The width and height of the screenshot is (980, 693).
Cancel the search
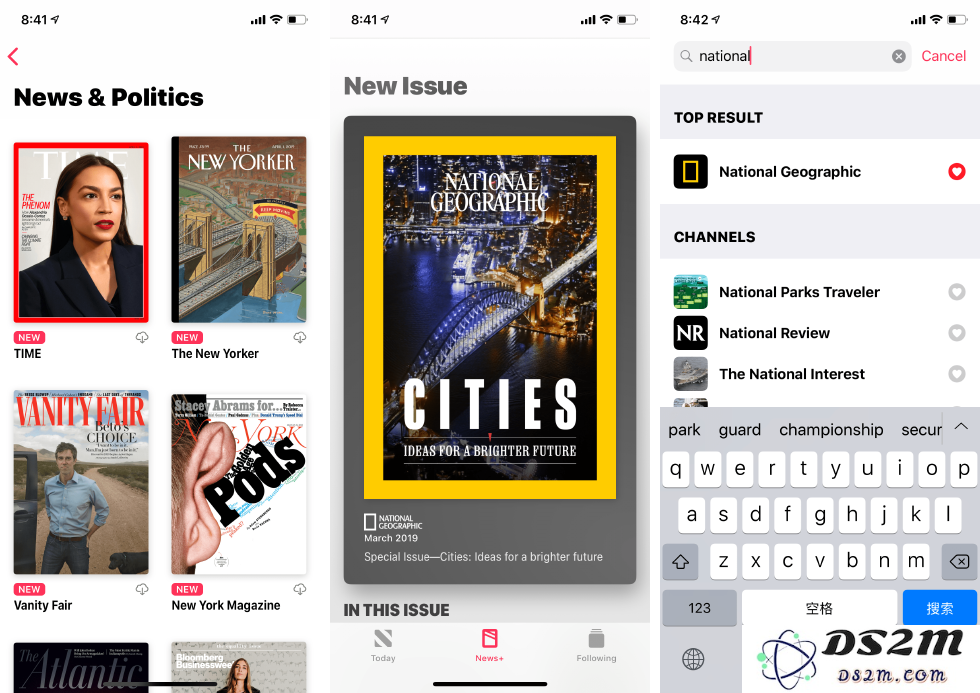tap(943, 56)
